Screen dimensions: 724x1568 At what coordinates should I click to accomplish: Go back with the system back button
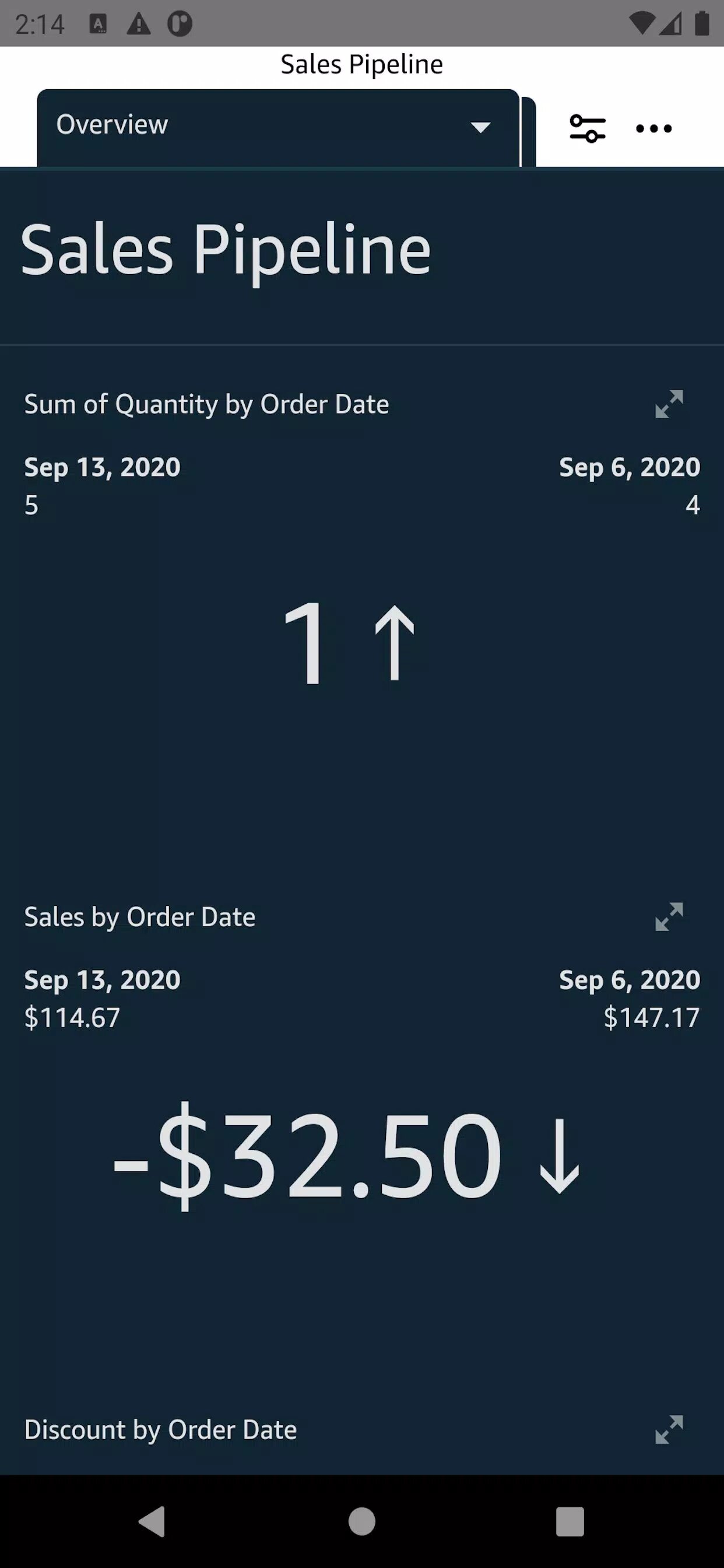click(153, 1522)
